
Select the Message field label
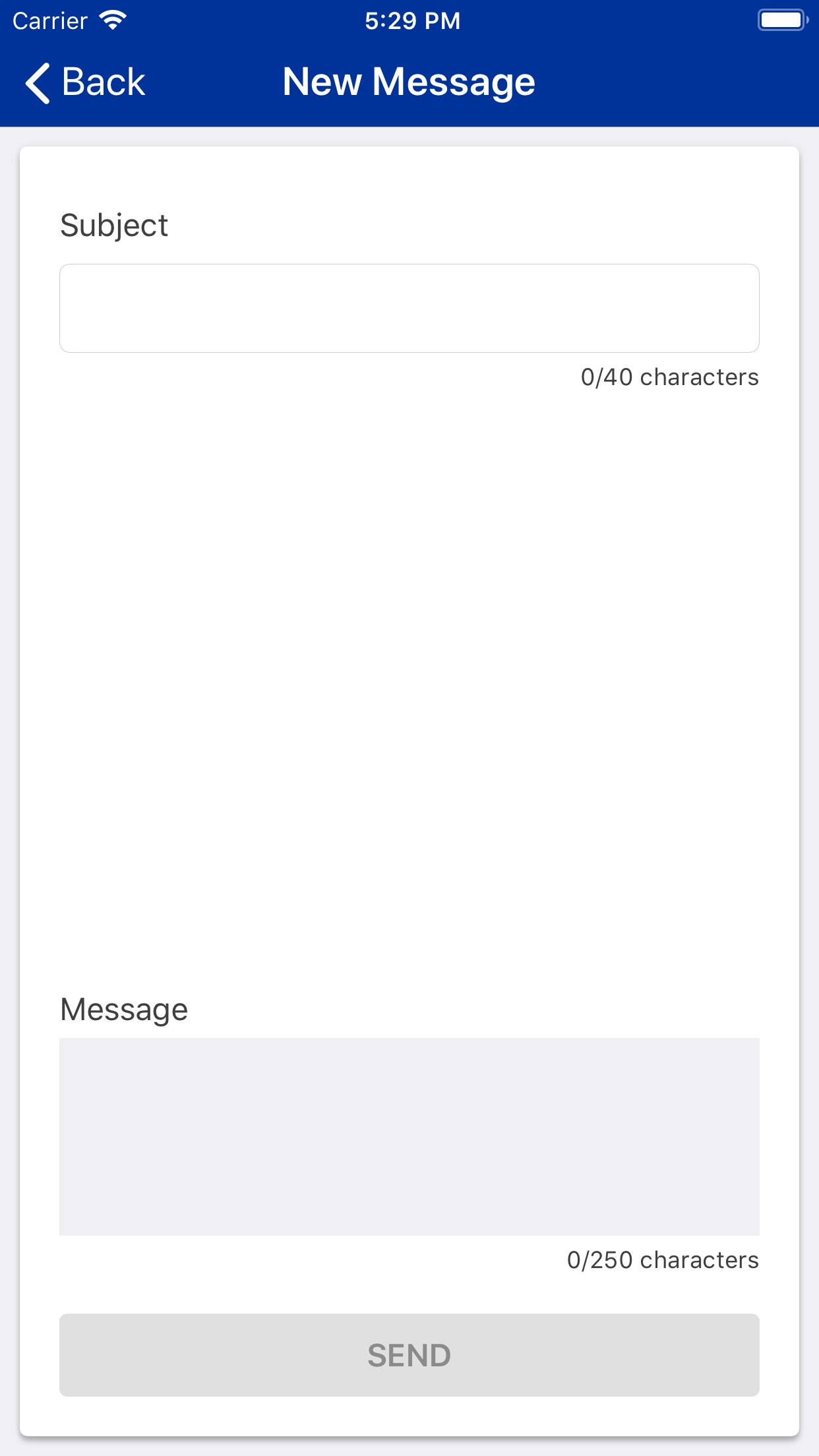[x=123, y=1009]
